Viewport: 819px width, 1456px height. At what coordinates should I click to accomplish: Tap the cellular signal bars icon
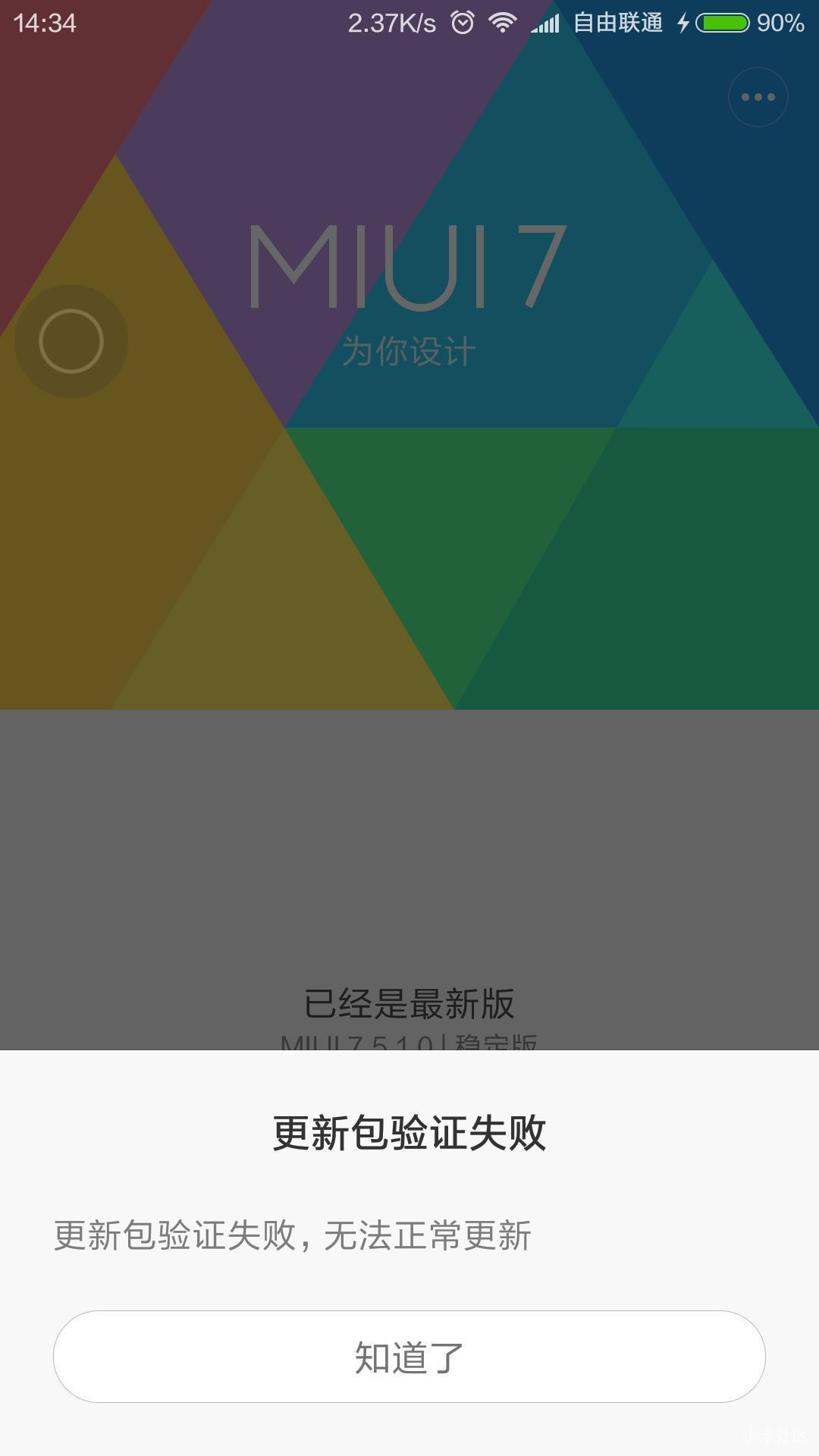pos(548,23)
